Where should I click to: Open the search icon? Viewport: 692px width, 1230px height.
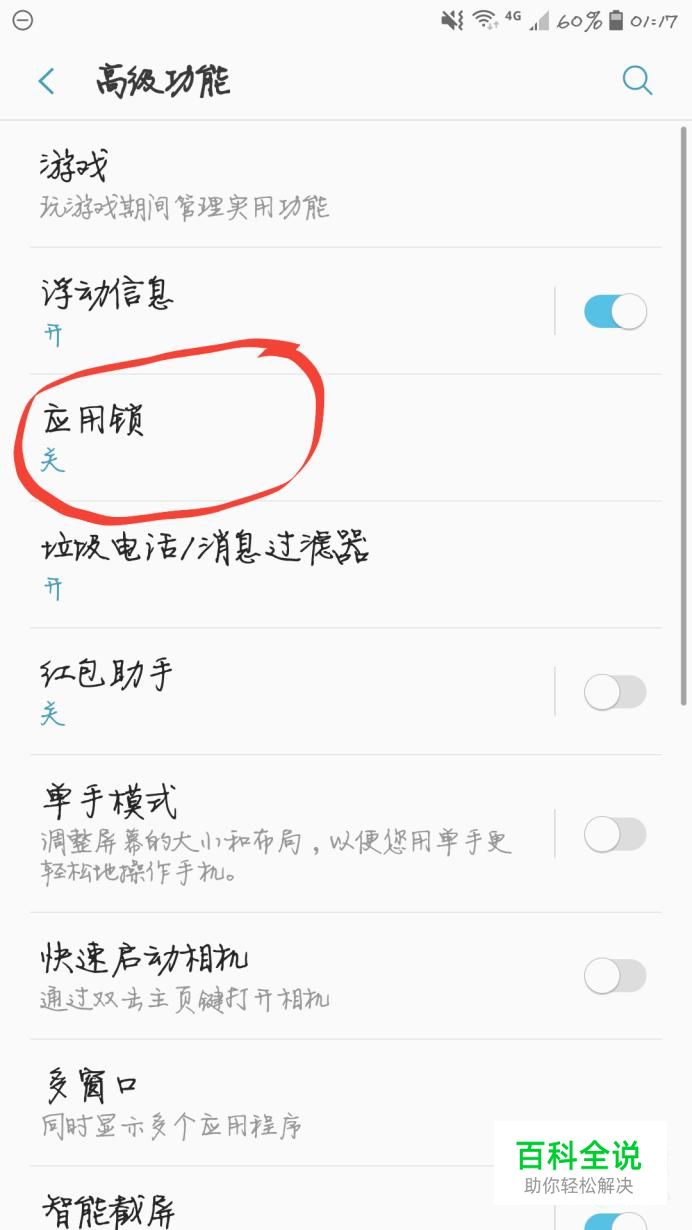pos(637,81)
